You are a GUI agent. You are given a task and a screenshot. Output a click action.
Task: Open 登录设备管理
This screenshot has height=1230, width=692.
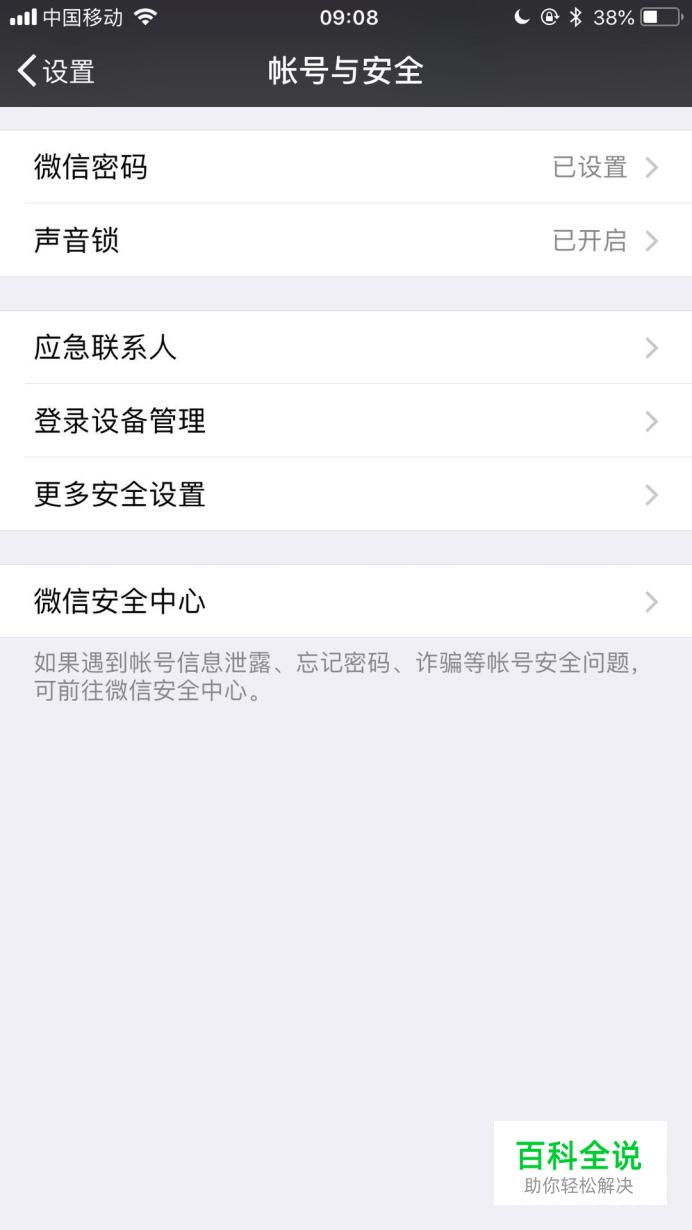click(346, 421)
